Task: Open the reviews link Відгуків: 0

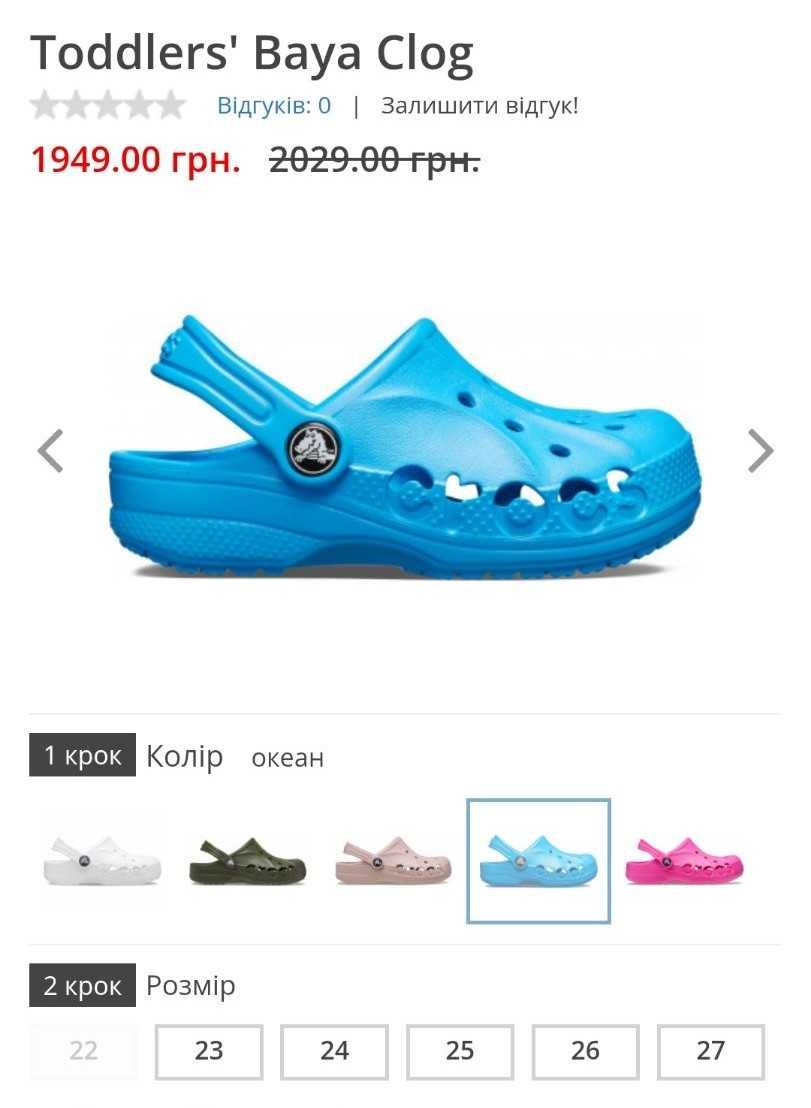Action: [x=274, y=105]
